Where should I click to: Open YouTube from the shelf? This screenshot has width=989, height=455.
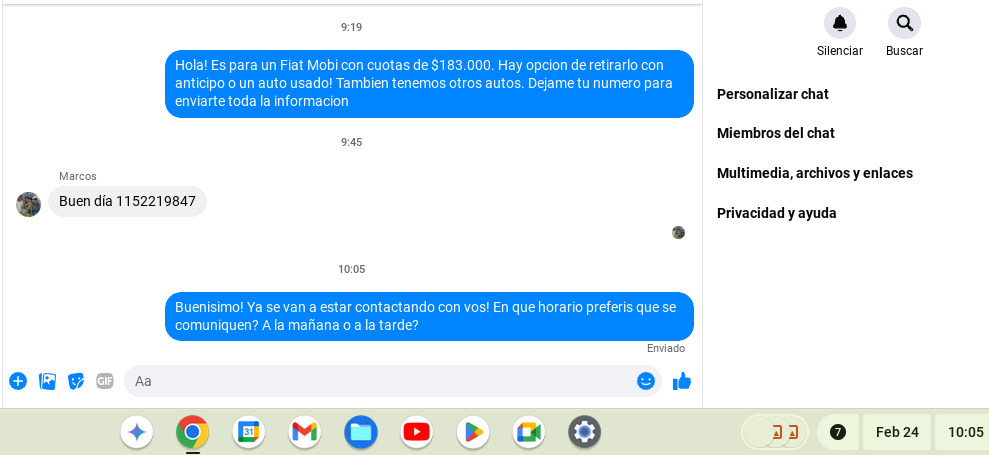click(x=417, y=432)
